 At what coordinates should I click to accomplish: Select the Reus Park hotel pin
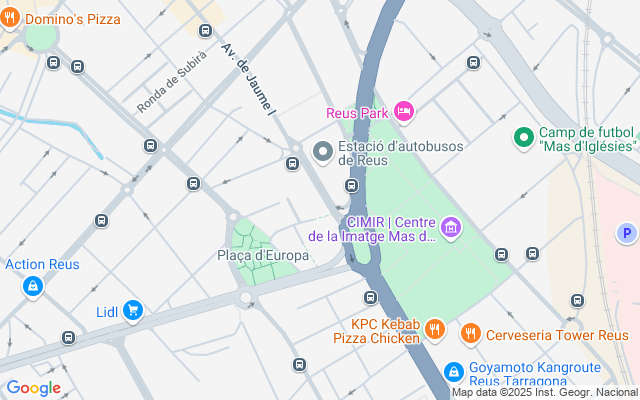pos(404,112)
